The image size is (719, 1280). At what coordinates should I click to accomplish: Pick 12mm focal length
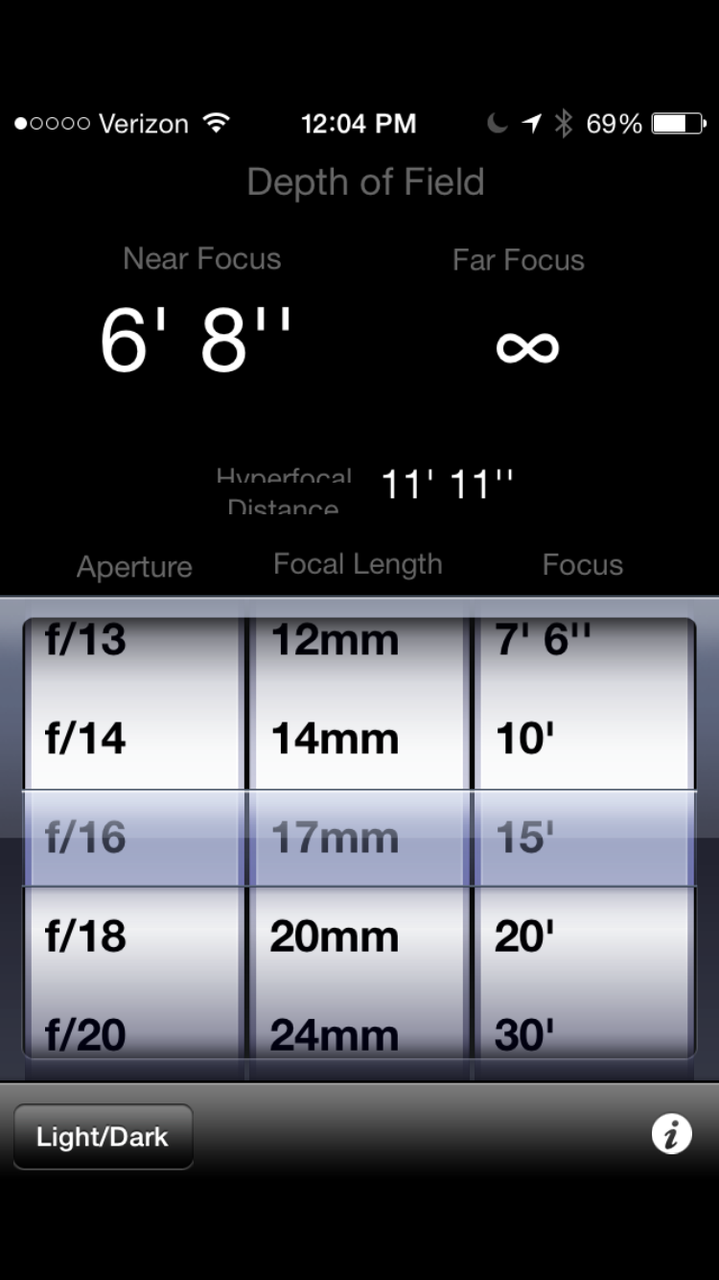[335, 641]
